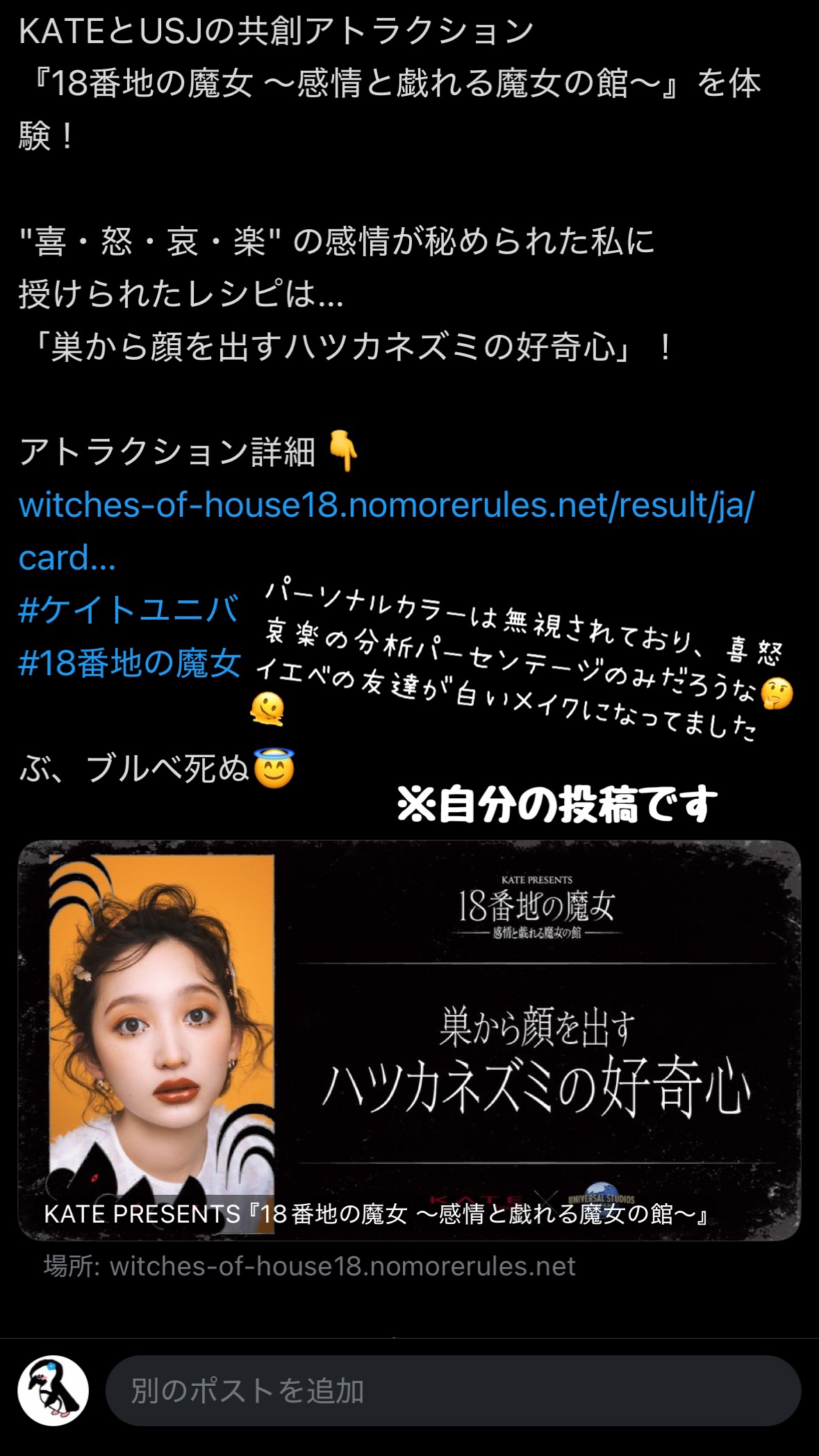Open the #18番地の魔女 hashtag
Screen dimensions: 819x1456
tap(130, 663)
